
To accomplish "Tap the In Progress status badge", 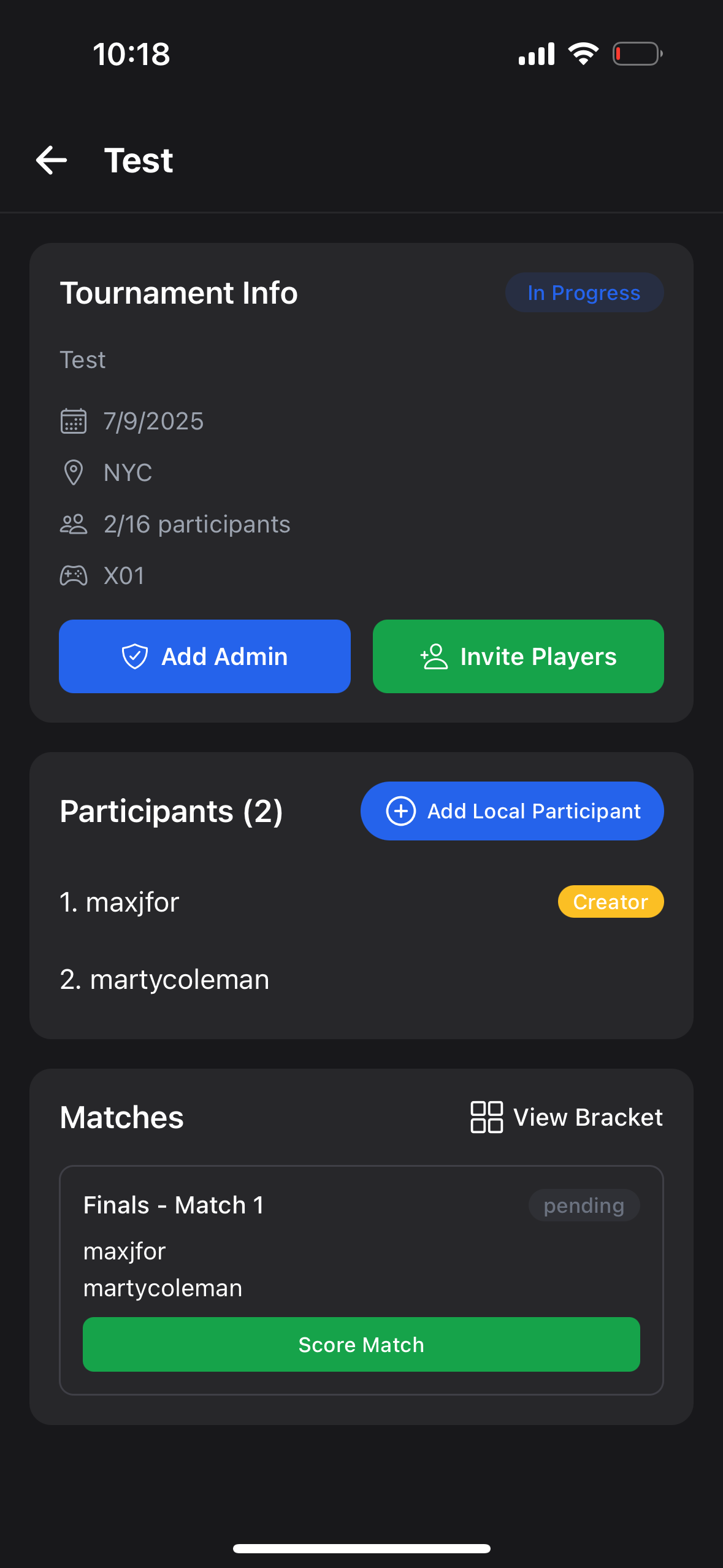I will point(584,293).
